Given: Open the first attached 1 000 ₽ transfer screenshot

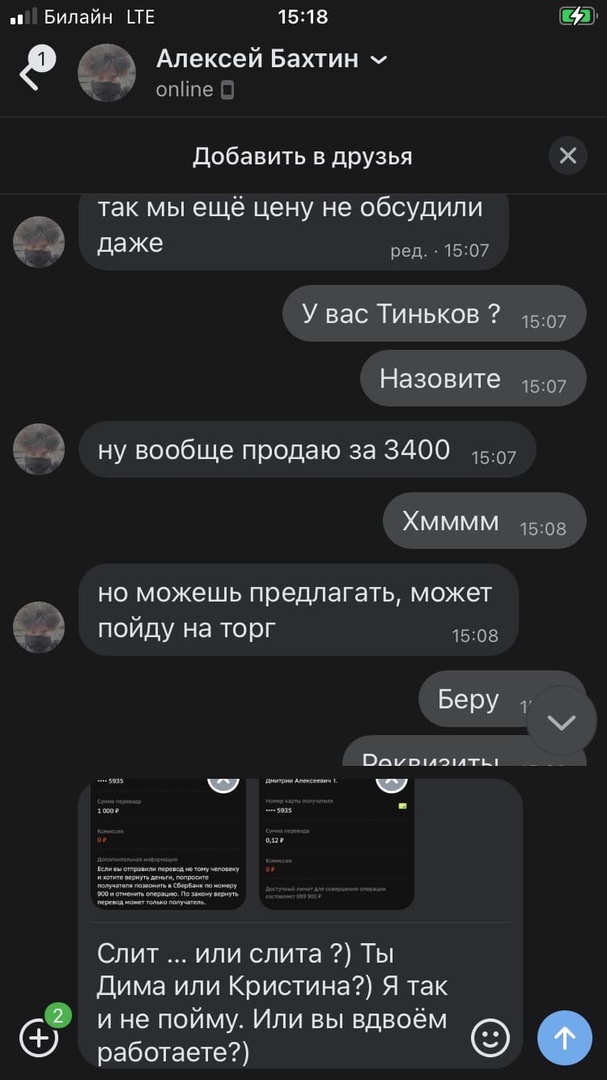Looking at the screenshot, I should 167,850.
